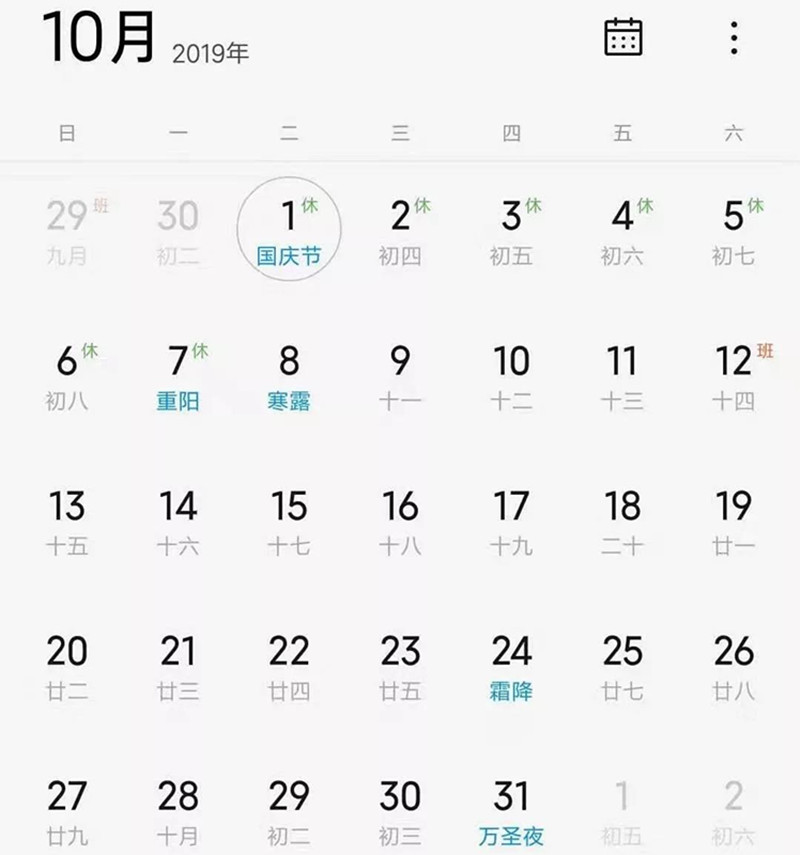800x855 pixels.
Task: Select October 8 寒露
Action: tap(289, 378)
